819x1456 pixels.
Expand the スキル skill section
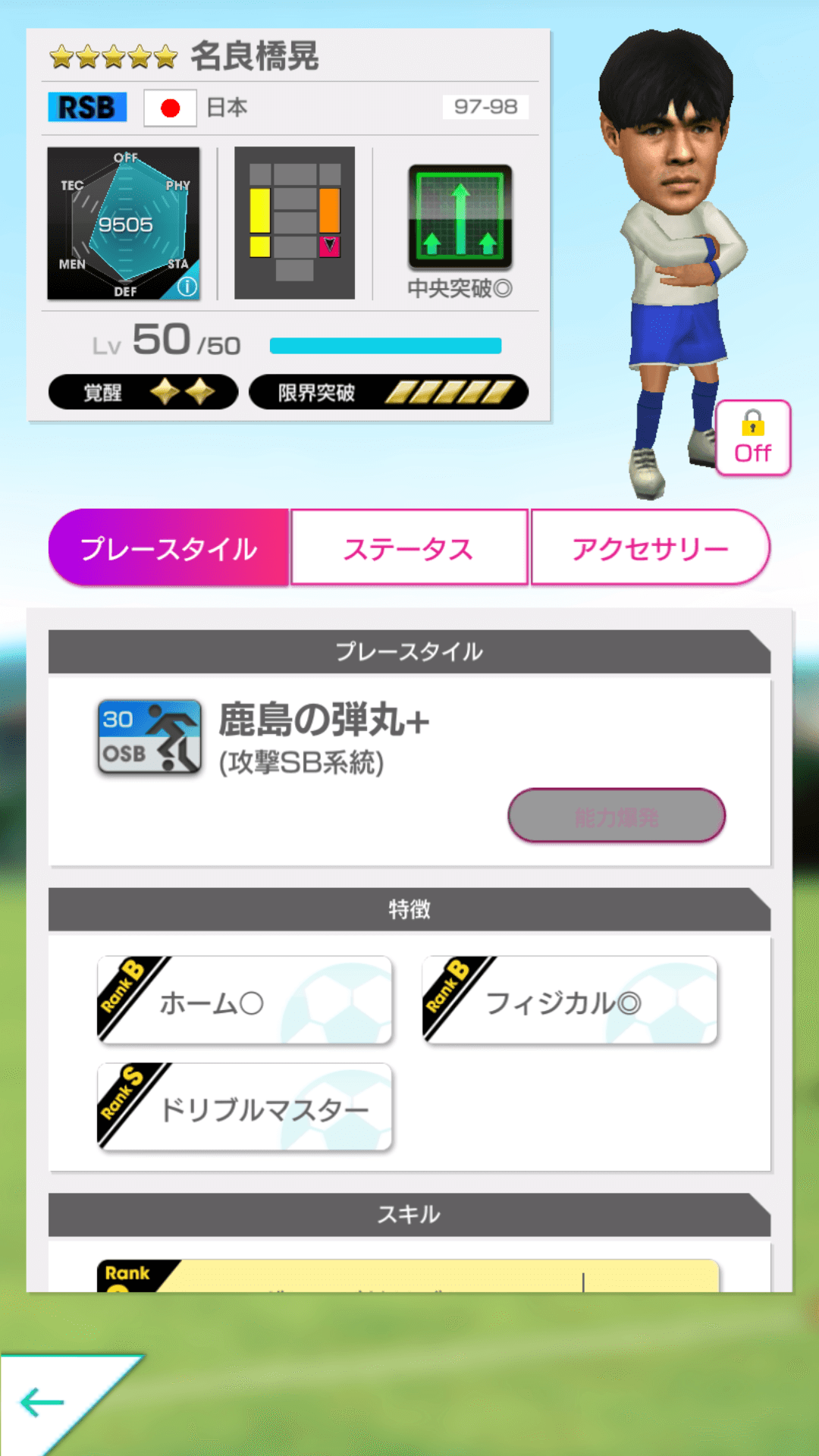click(409, 1213)
